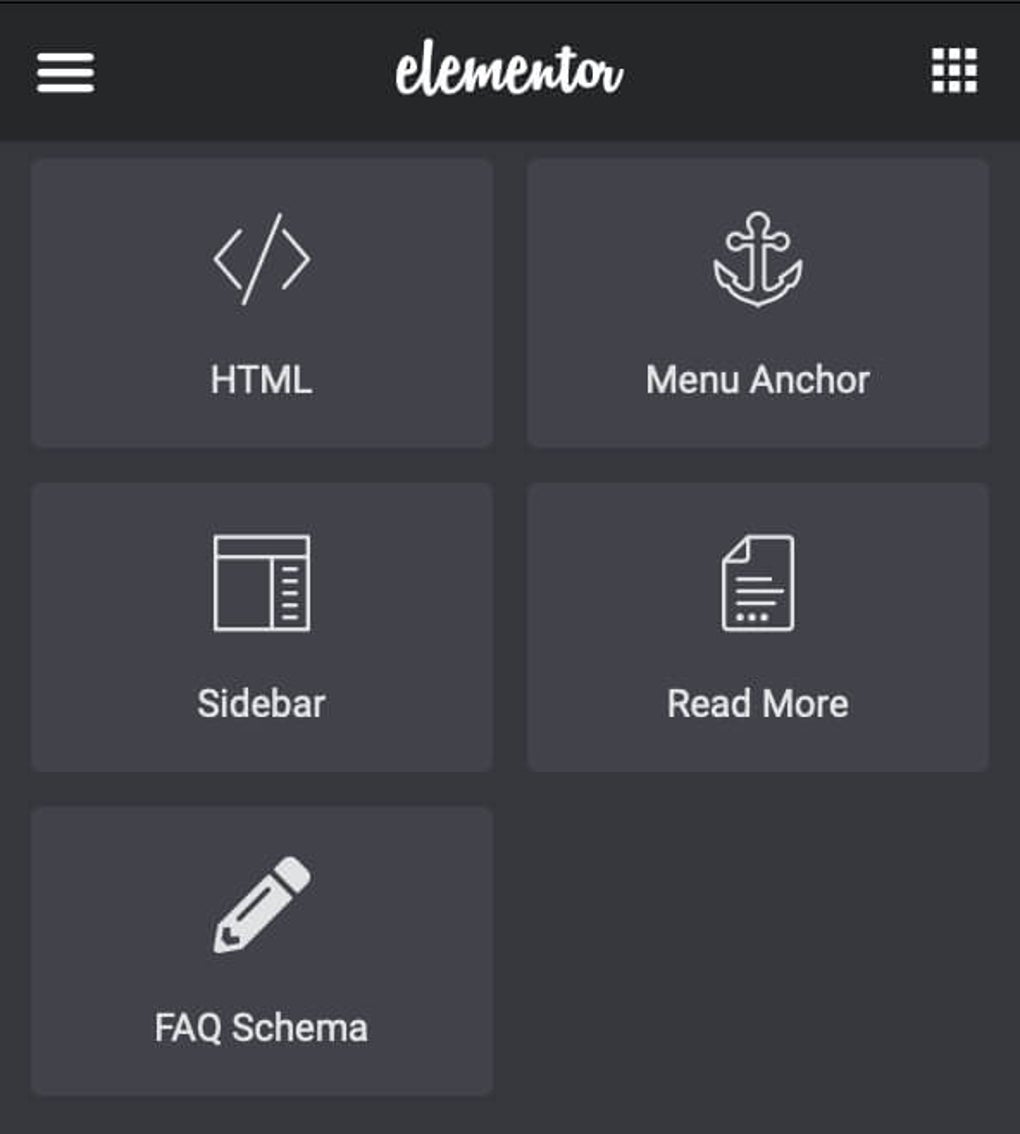Open the hamburger menu

point(63,70)
